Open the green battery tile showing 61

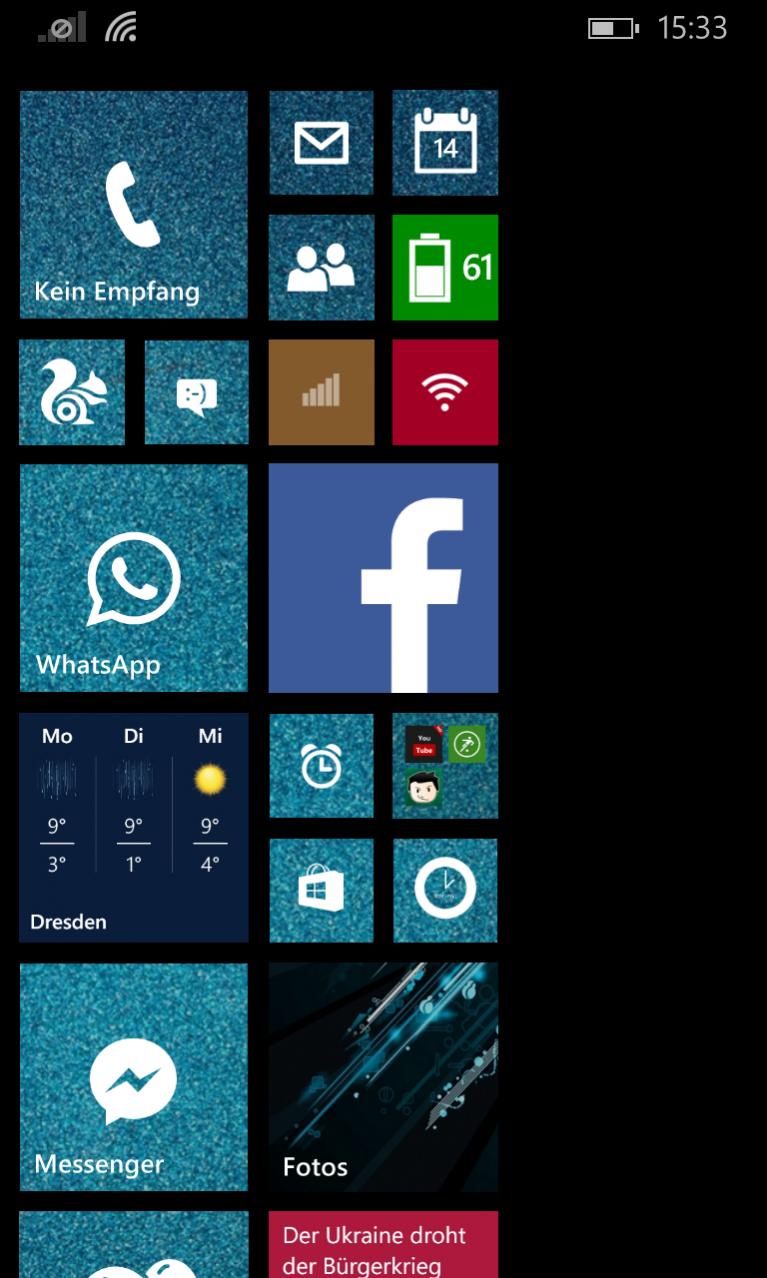point(445,267)
